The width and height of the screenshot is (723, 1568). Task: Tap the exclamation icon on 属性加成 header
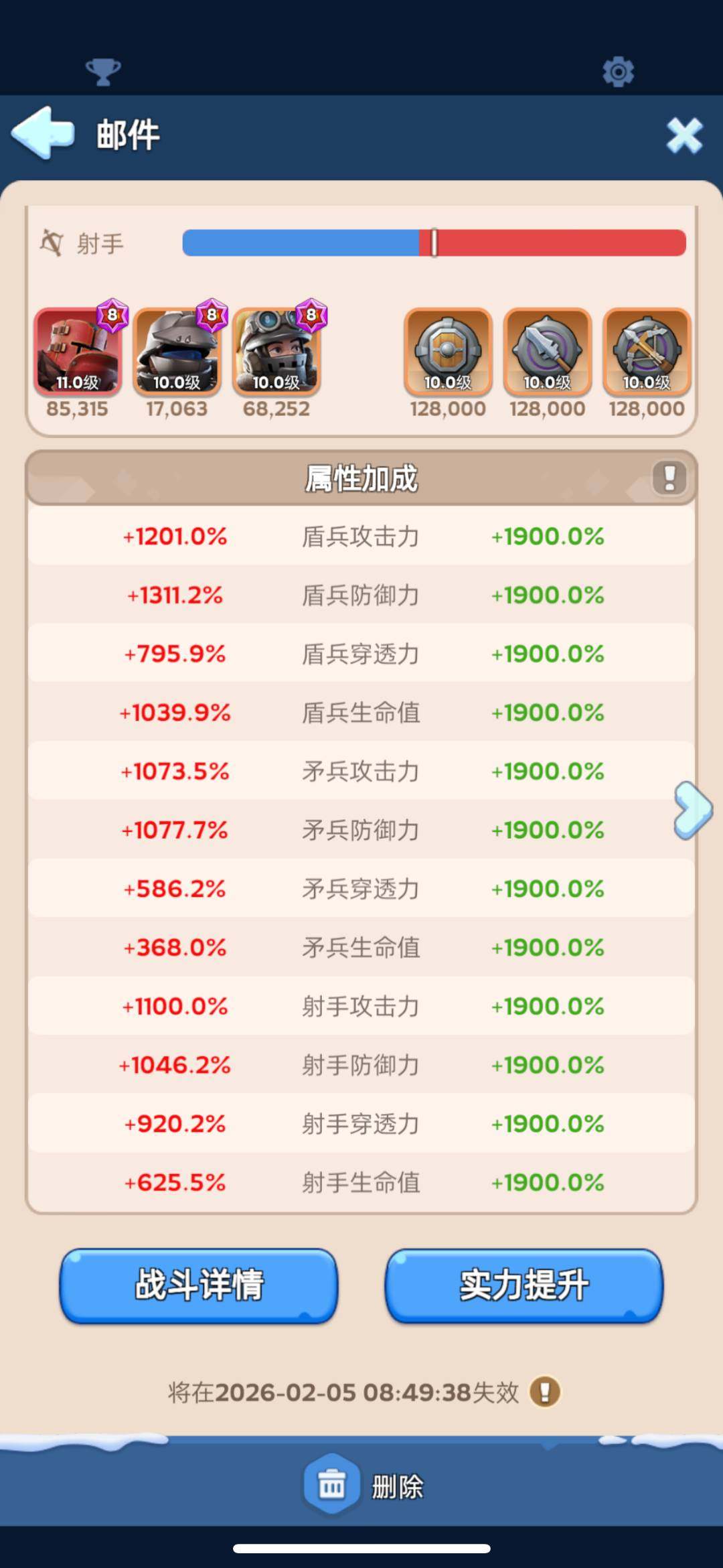point(667,478)
